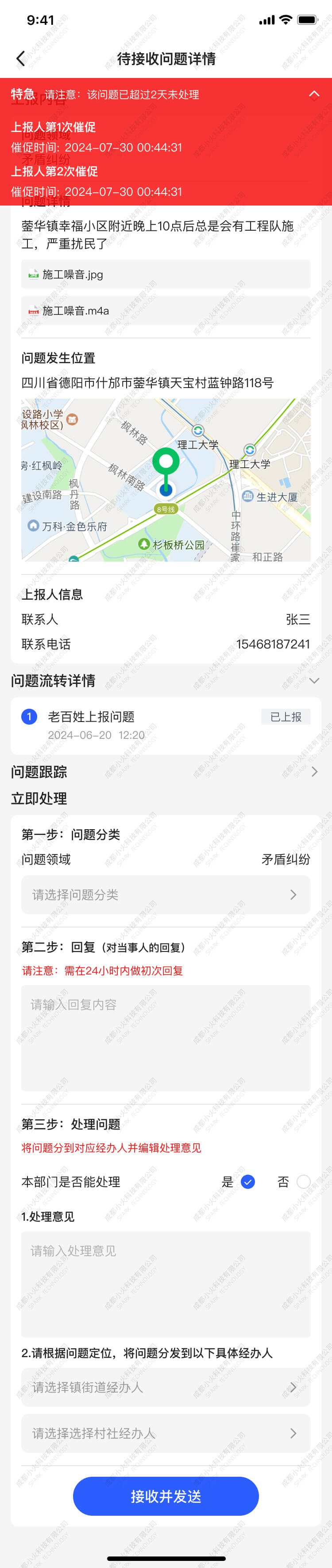Open the 请选择问题分类 picker
This screenshot has height=1568, width=332.
166,895
